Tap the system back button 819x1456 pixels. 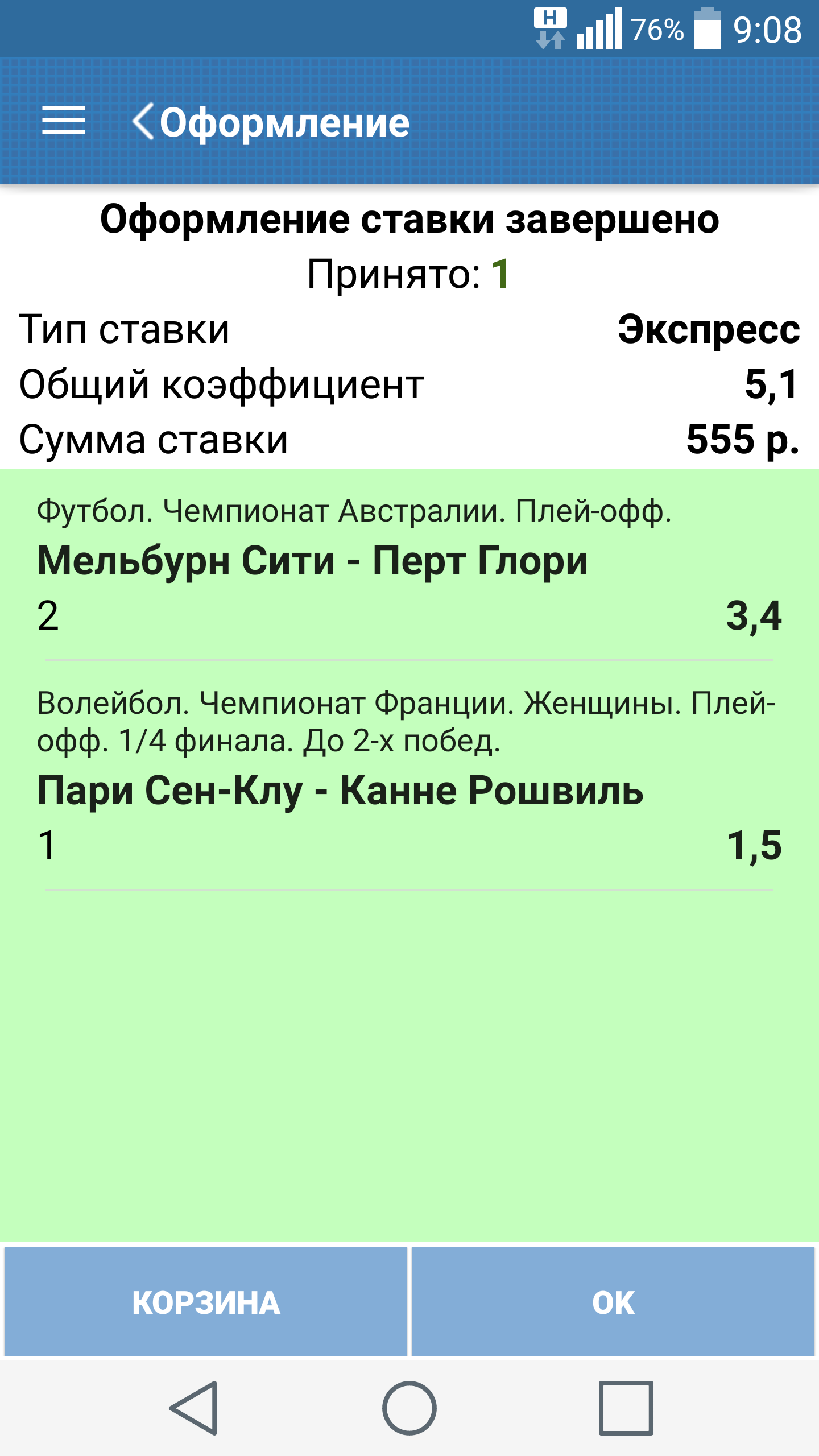tap(193, 1408)
